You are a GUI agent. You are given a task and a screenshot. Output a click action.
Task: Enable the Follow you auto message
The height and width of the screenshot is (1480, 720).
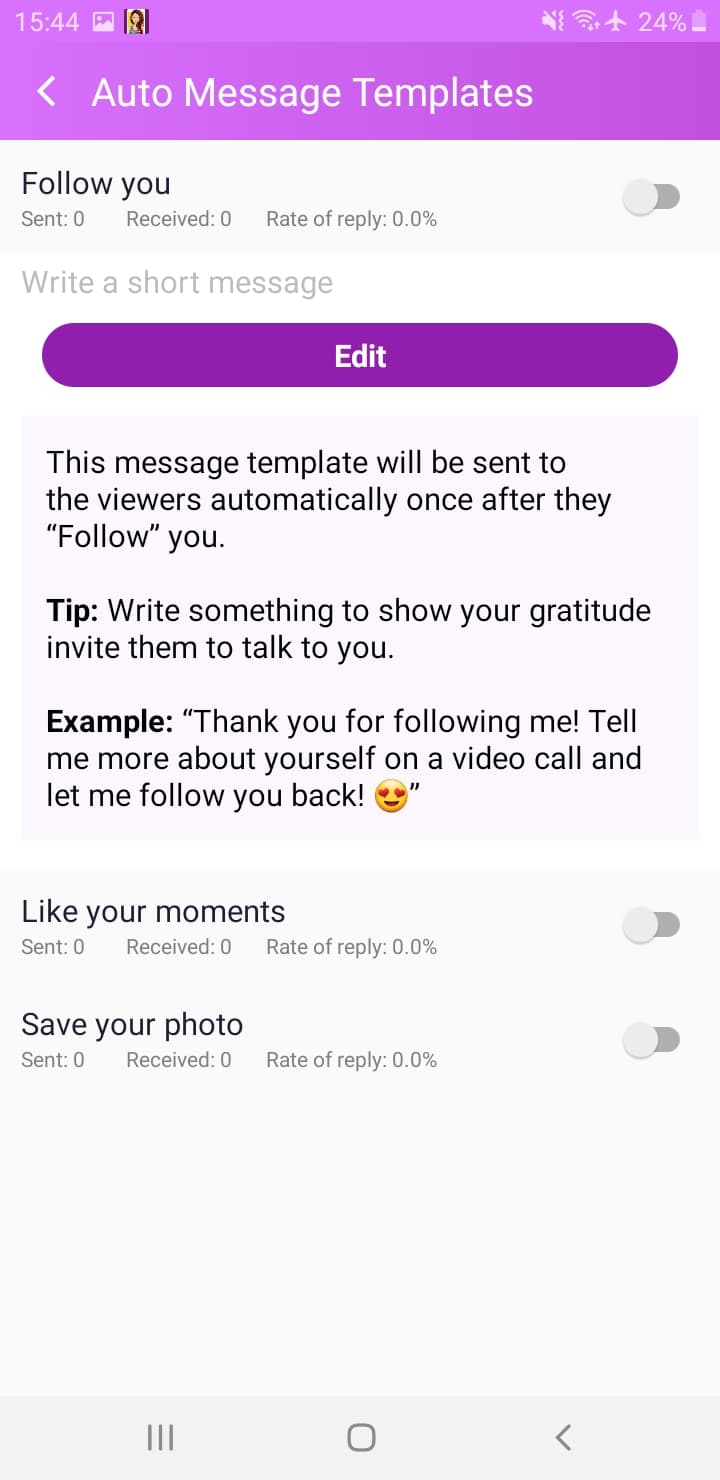click(651, 198)
